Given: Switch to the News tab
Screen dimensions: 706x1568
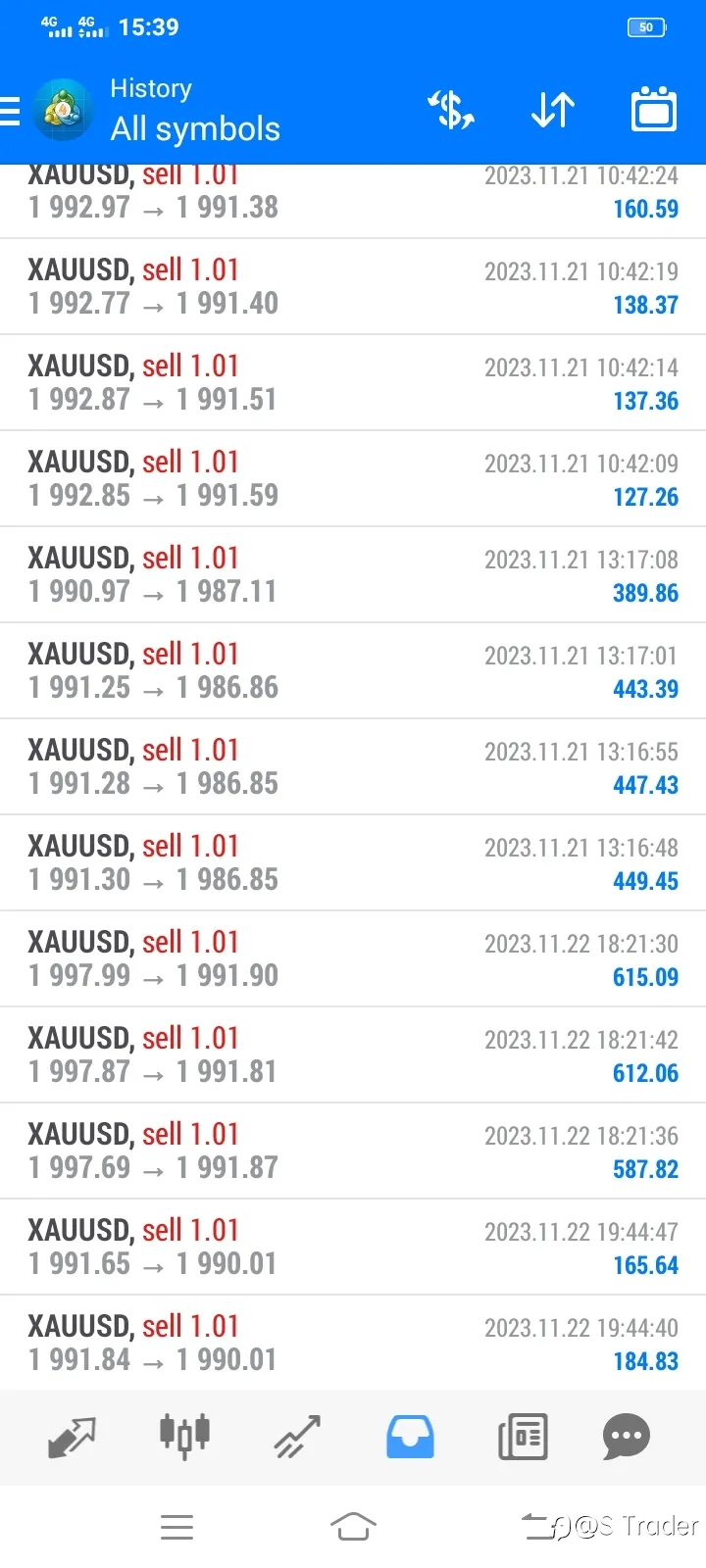Looking at the screenshot, I should coord(523,1438).
